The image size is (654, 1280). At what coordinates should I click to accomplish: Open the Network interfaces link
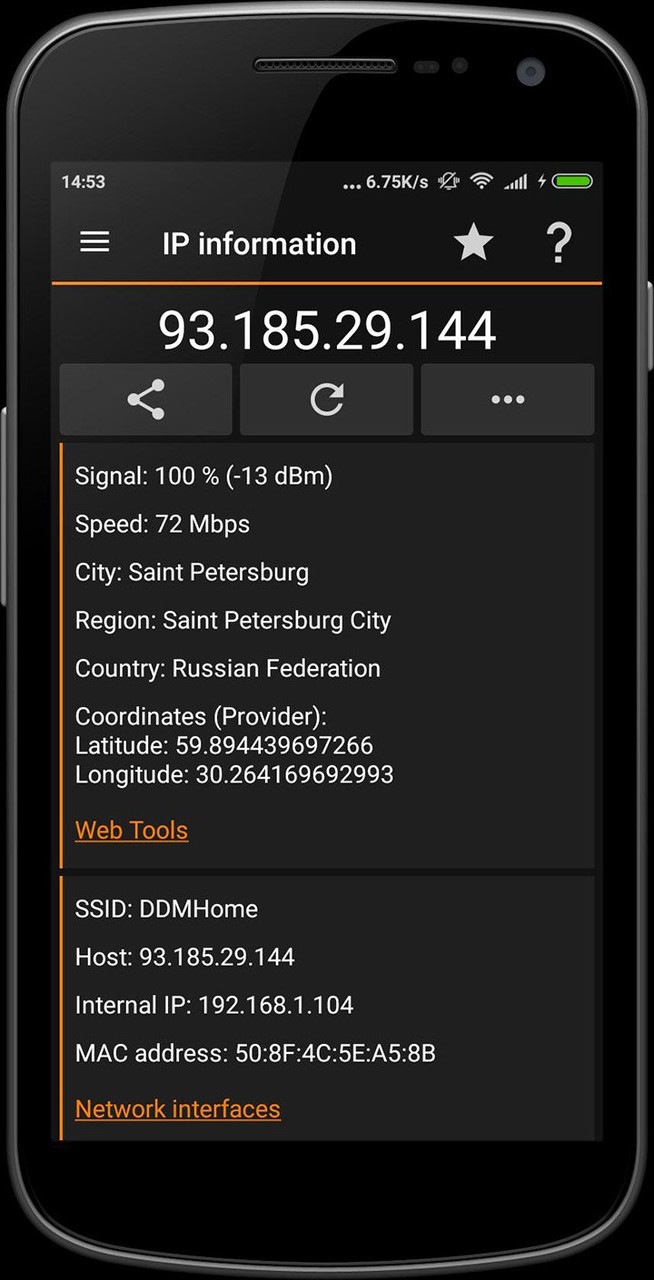tap(178, 1109)
